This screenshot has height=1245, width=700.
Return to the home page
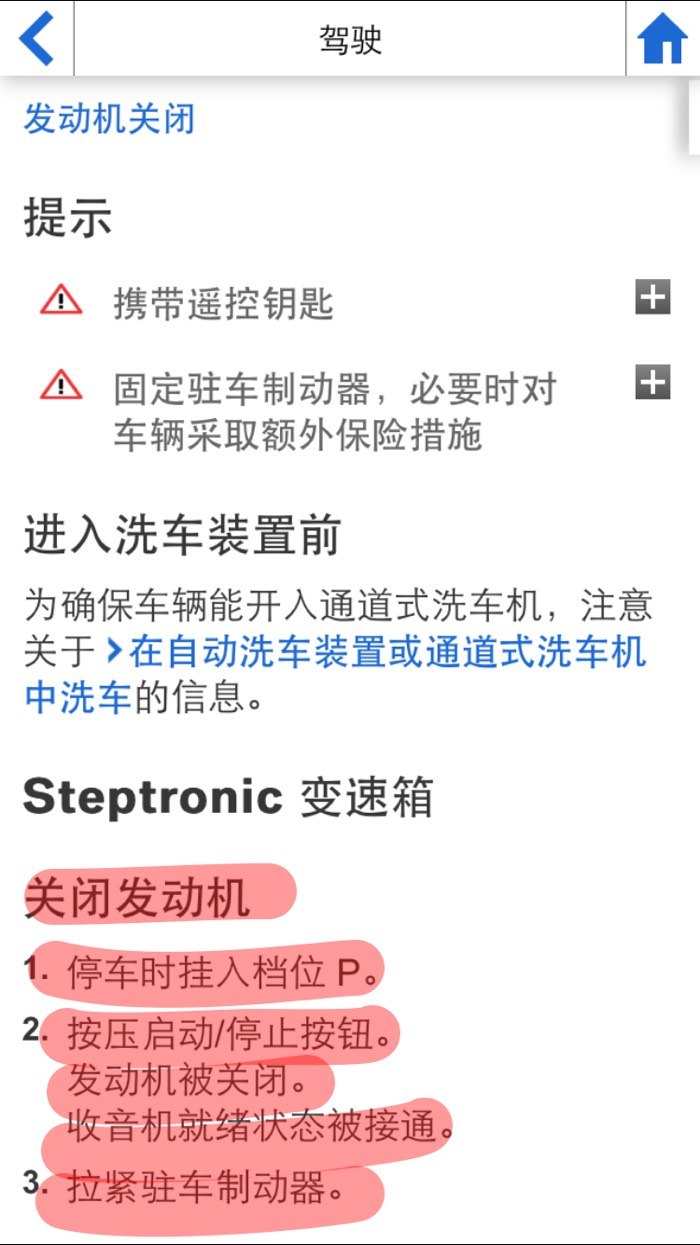(662, 39)
